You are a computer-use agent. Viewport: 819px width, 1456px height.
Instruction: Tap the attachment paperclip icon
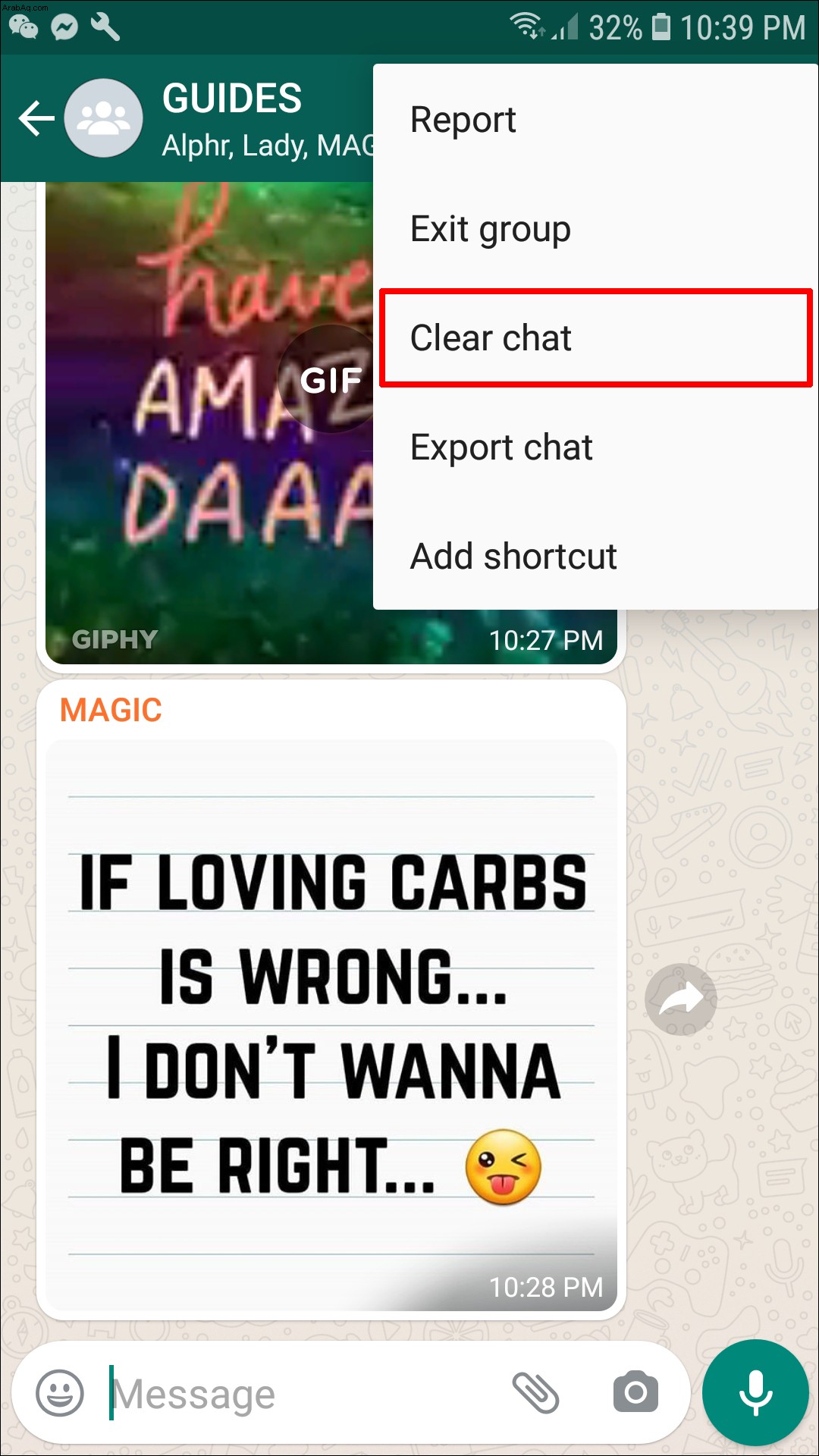(535, 1392)
